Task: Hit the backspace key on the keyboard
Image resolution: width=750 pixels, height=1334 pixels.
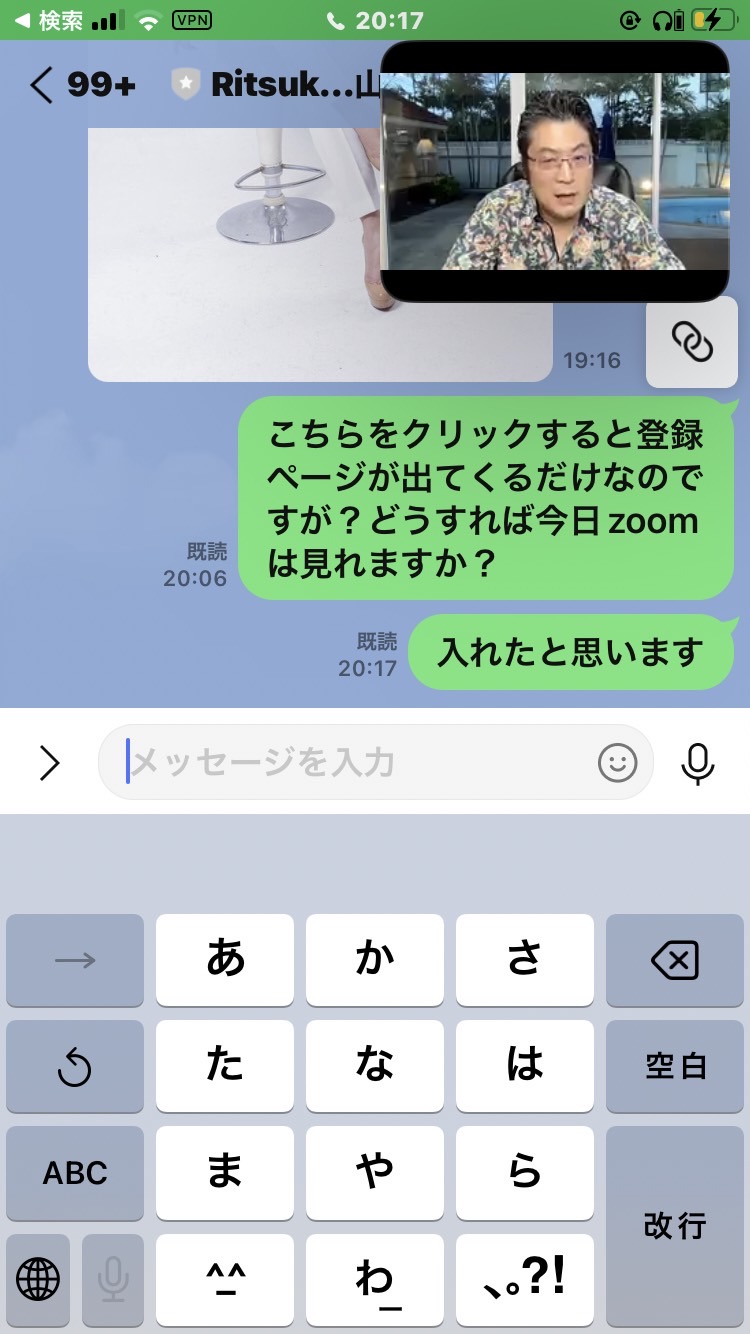Action: coord(675,960)
